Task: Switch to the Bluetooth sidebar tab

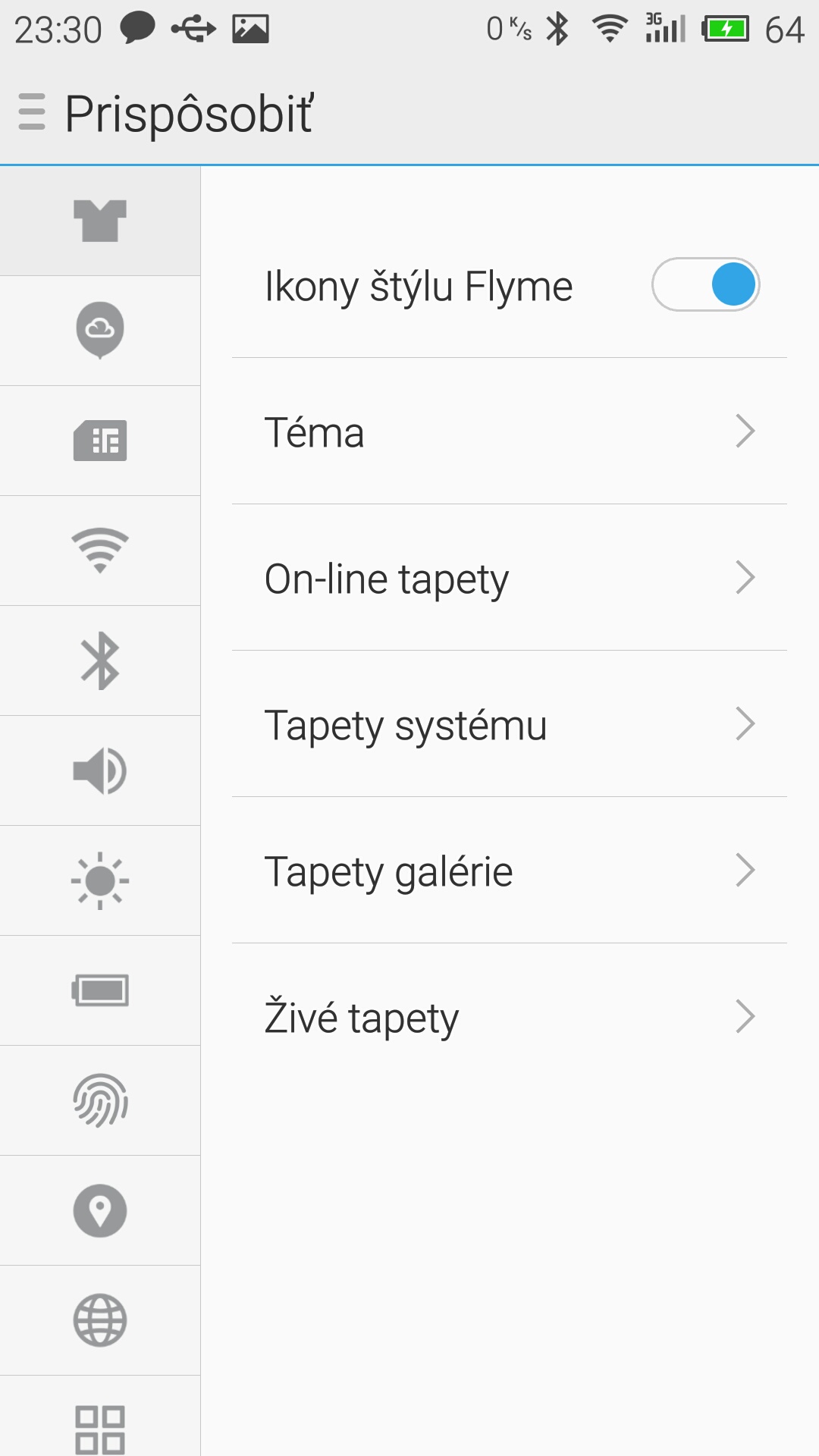Action: [100, 661]
